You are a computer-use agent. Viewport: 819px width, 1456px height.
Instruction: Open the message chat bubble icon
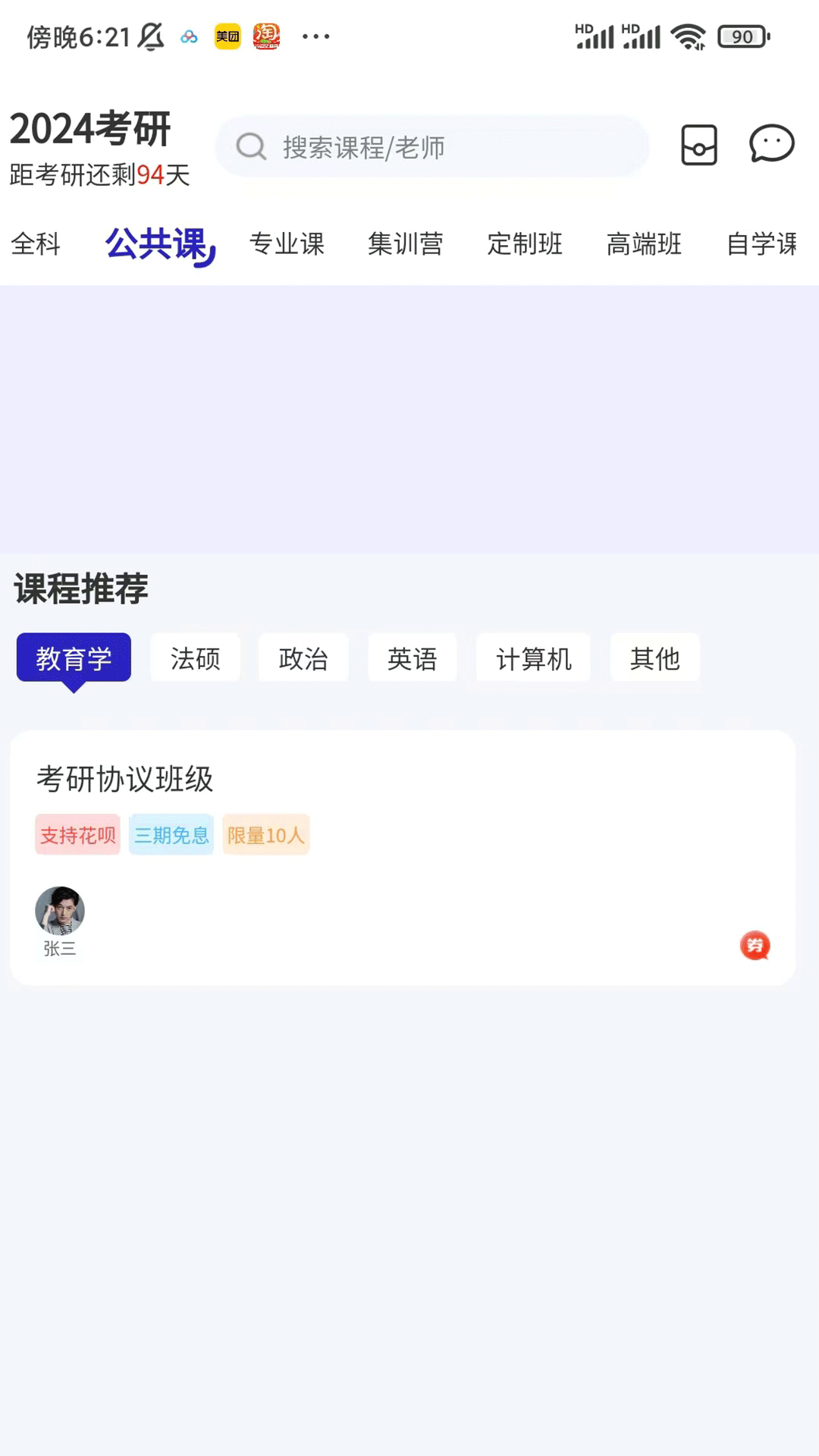pyautogui.click(x=770, y=146)
